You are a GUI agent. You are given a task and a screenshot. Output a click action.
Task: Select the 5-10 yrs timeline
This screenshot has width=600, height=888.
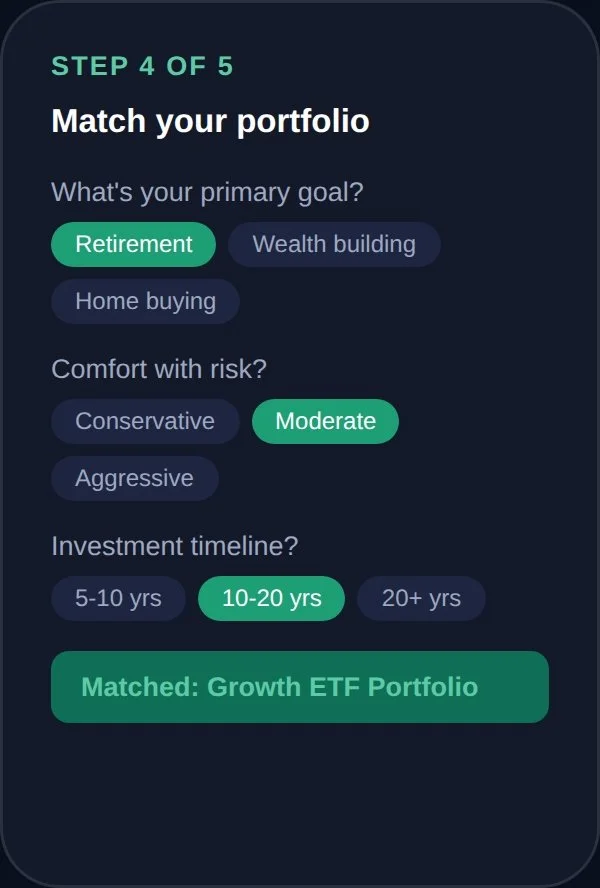click(118, 599)
